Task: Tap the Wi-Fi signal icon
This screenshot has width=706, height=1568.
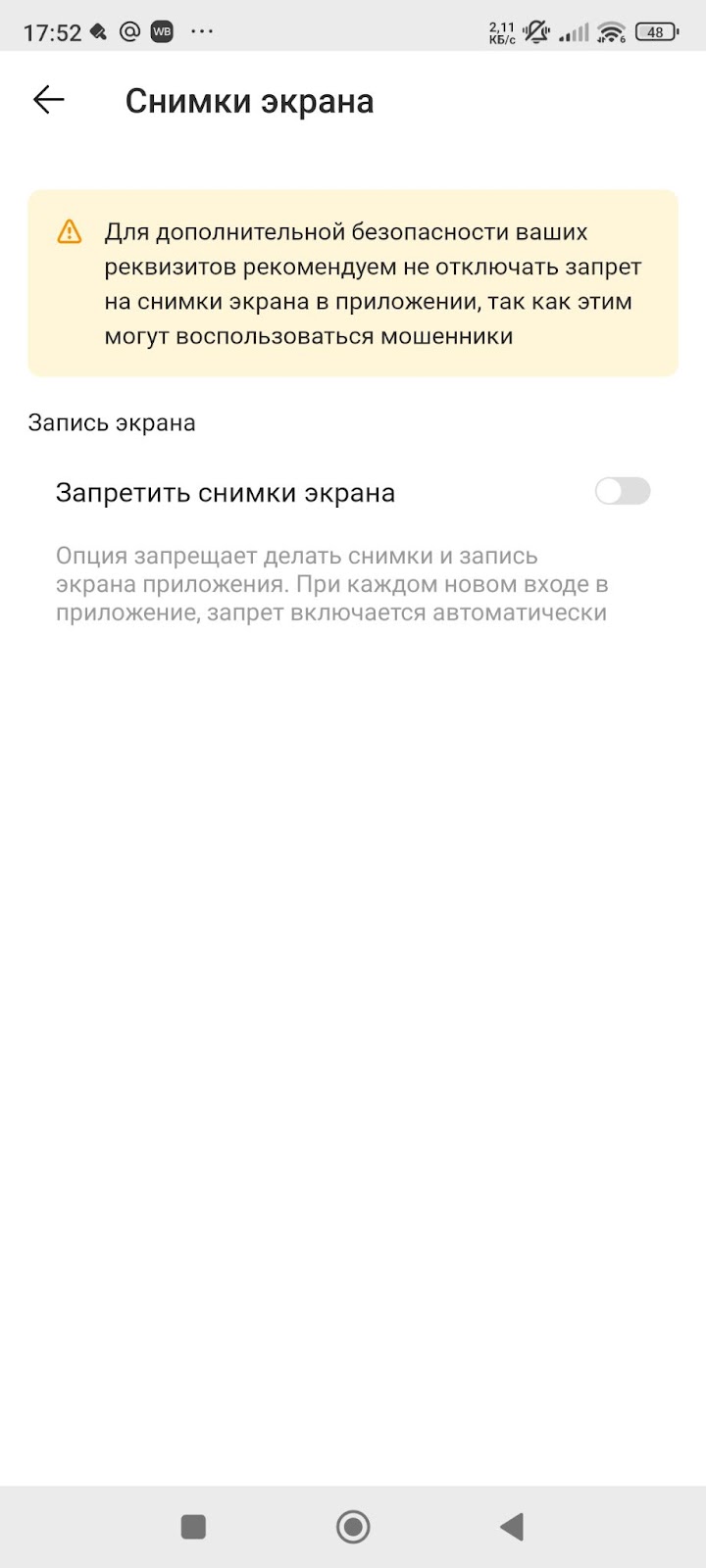Action: (610, 30)
